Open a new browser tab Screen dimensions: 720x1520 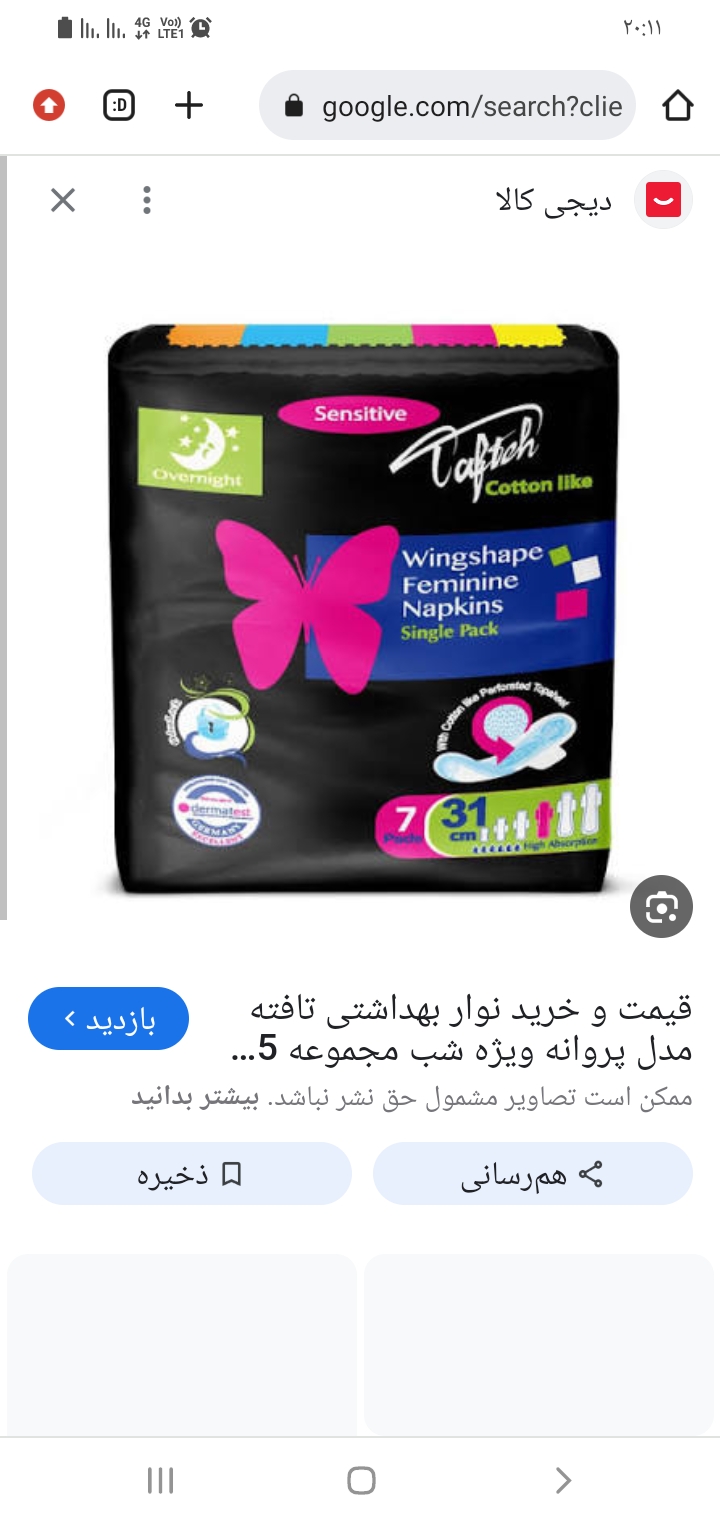point(189,106)
